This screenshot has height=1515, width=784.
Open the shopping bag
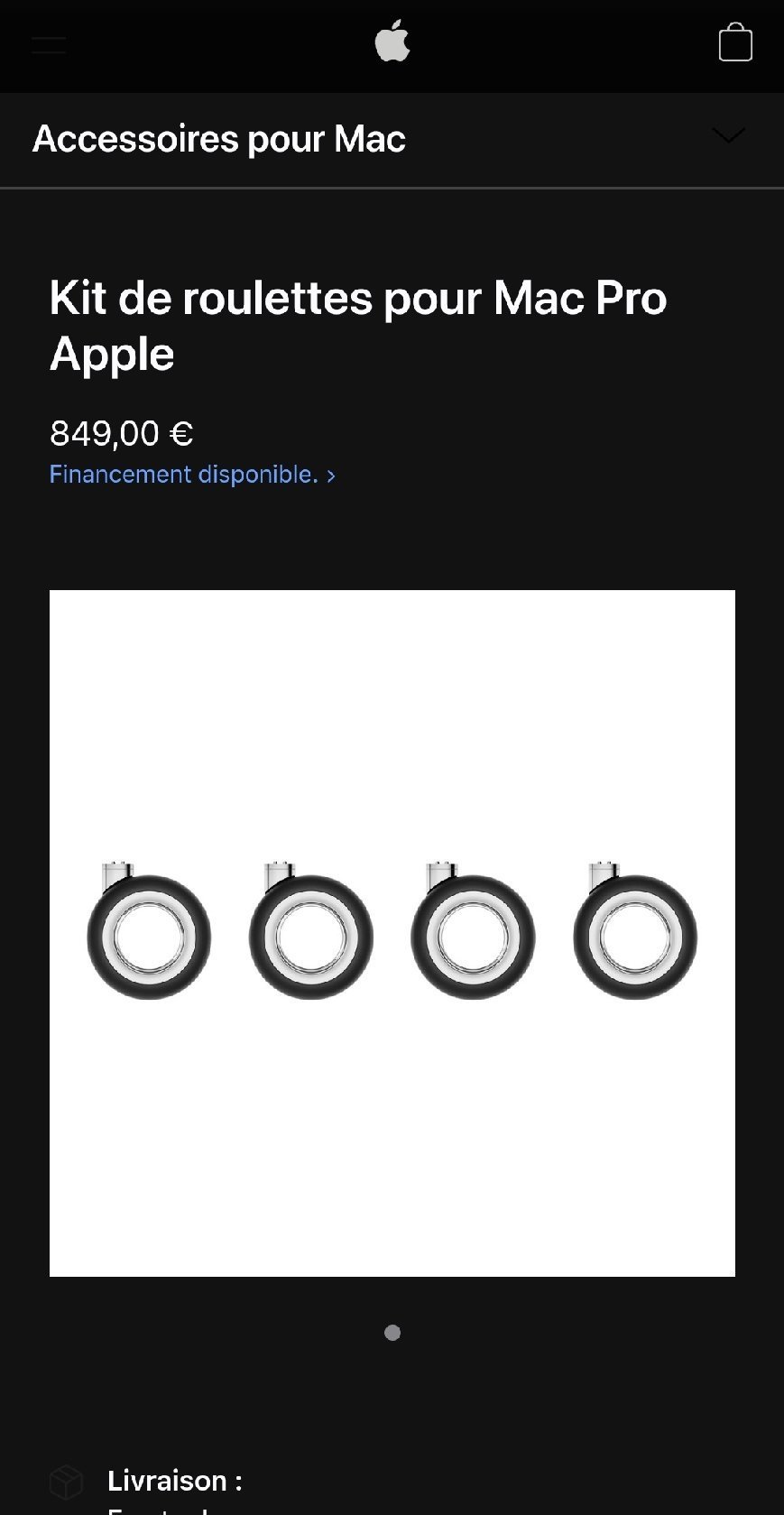[735, 42]
